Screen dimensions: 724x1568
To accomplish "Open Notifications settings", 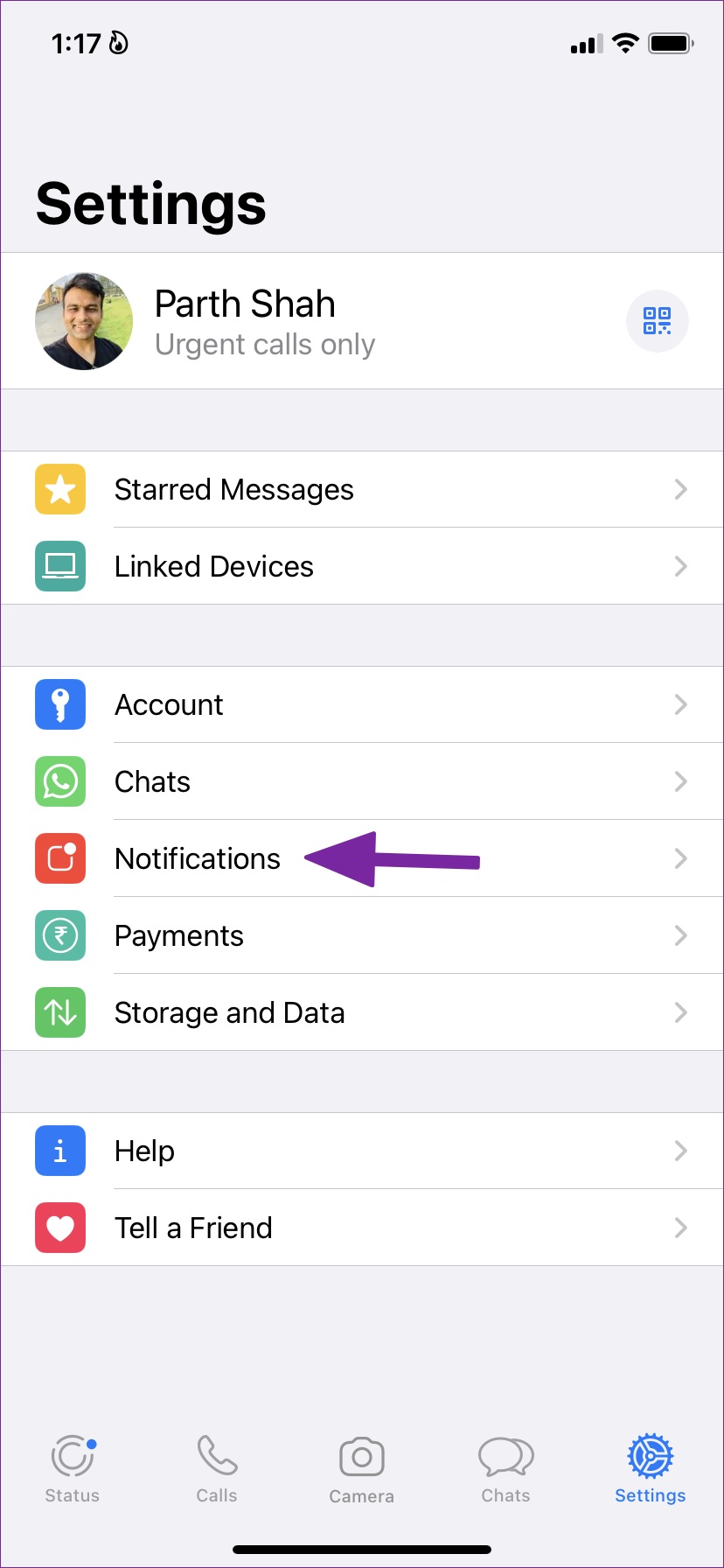I will coord(198,858).
